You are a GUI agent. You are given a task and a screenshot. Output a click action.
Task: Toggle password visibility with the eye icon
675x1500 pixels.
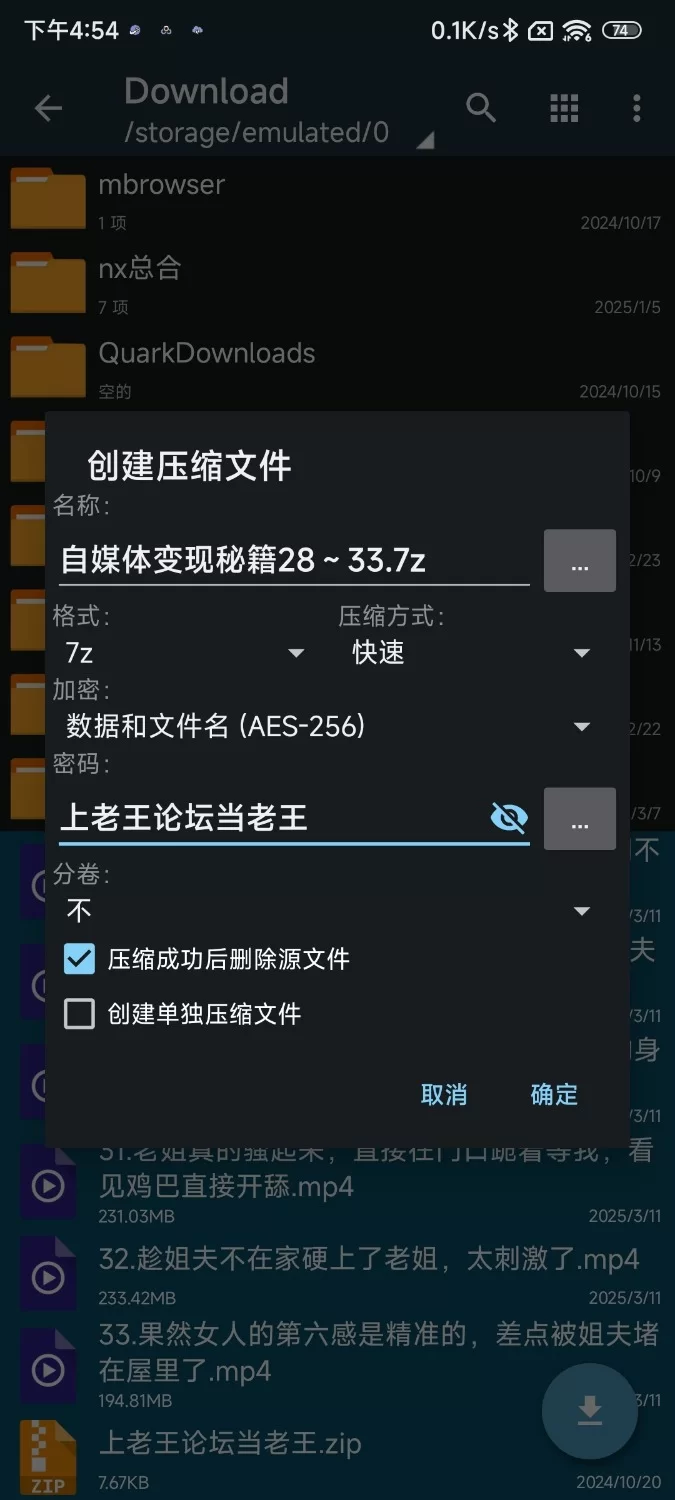(x=509, y=819)
